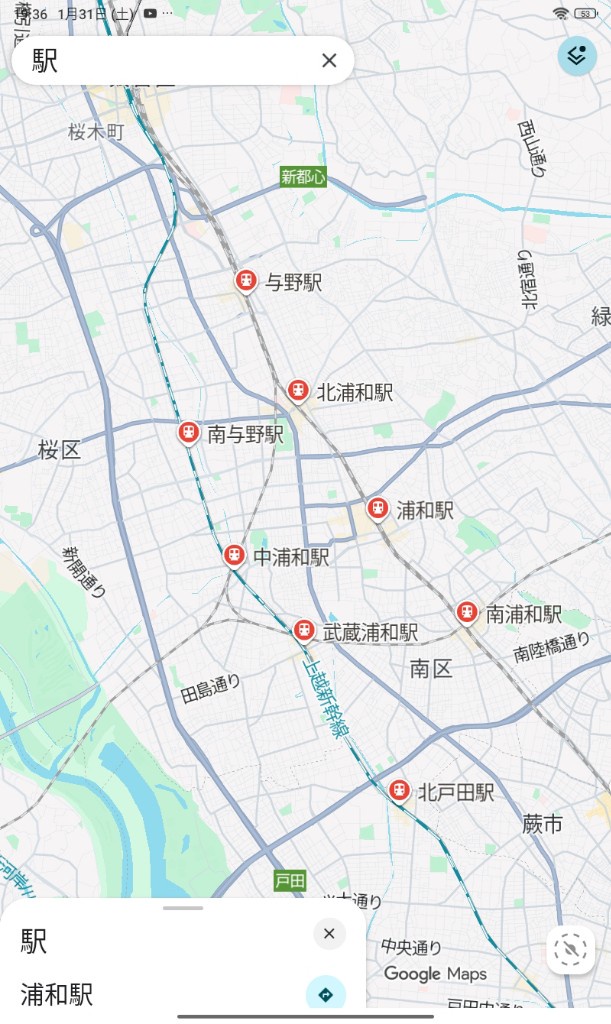Select the 与野駅 station pin

coord(246,281)
